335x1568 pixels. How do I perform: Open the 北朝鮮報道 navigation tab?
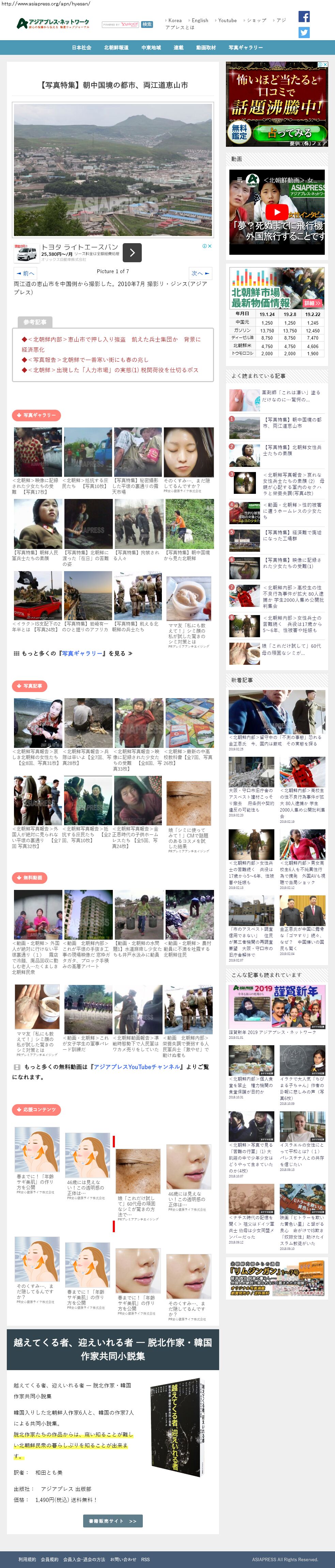[x=116, y=47]
